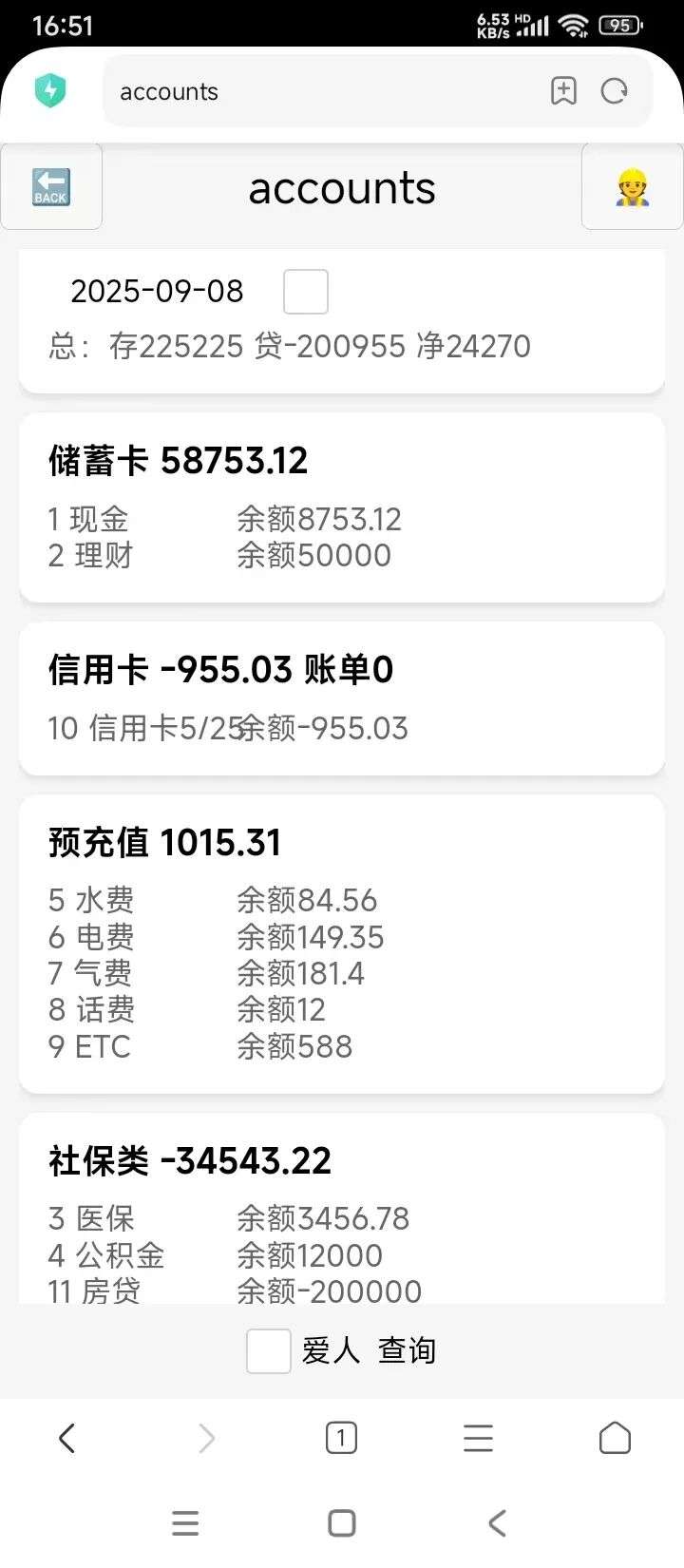Open the browser address bar showing accounts

323,91
